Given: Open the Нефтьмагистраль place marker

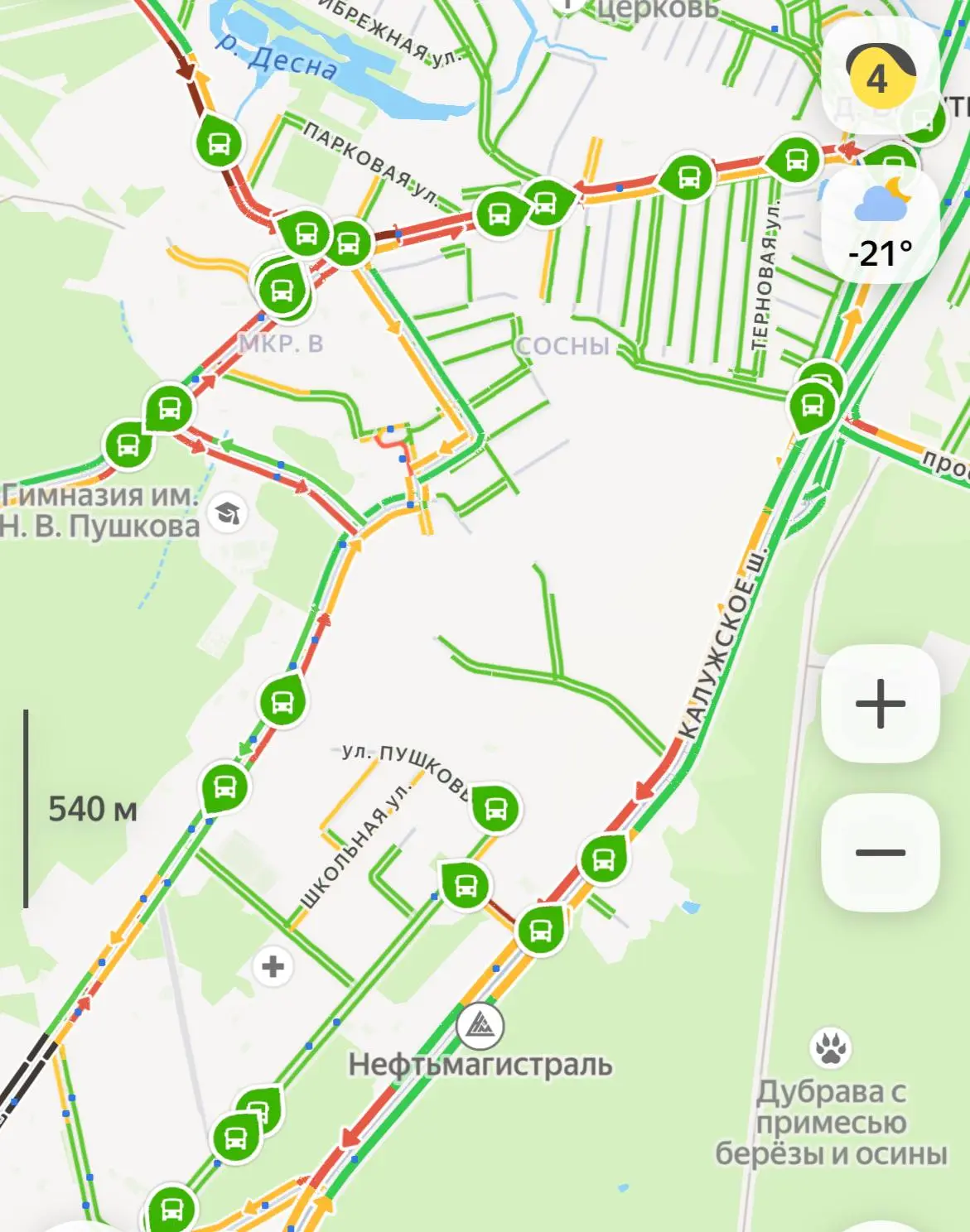Looking at the screenshot, I should click(480, 1026).
